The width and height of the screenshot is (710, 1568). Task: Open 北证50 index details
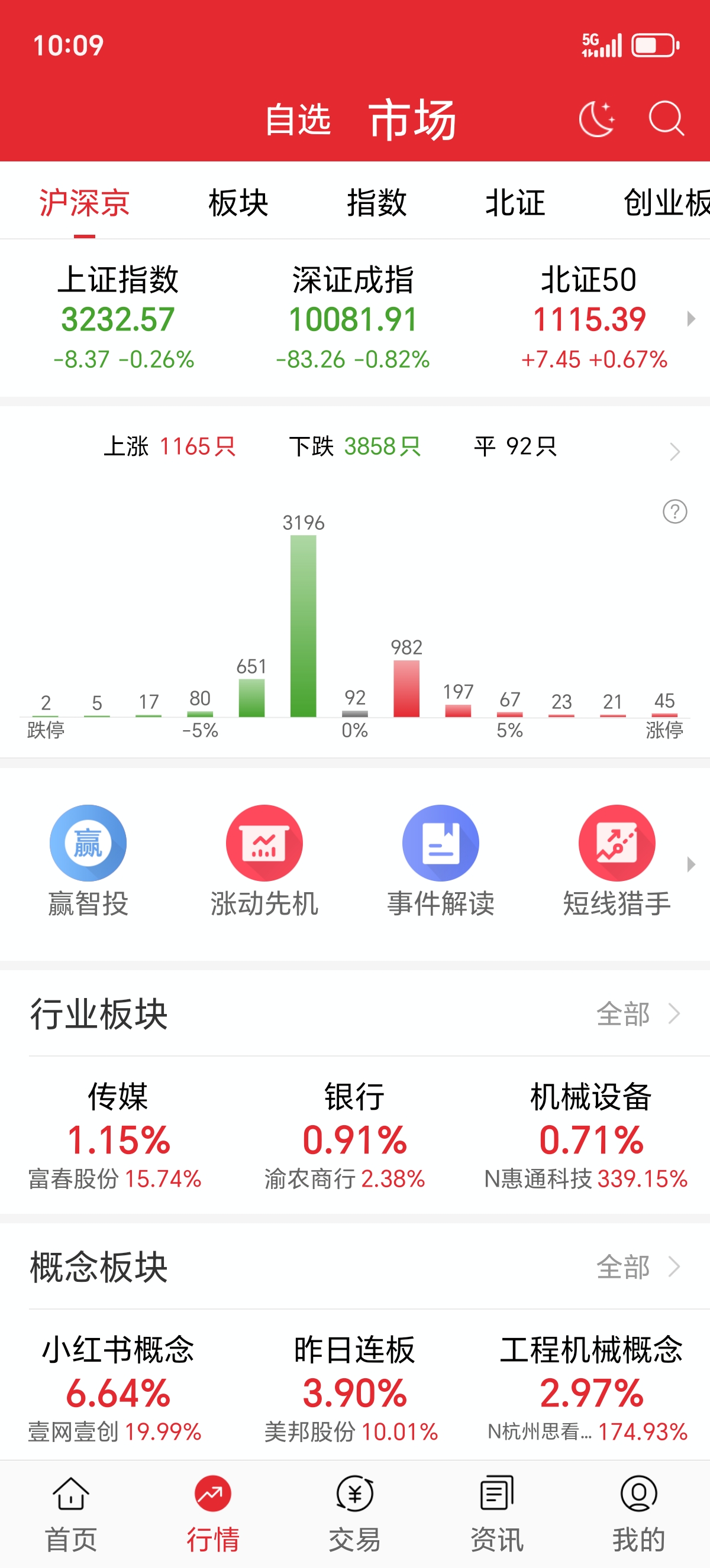point(589,318)
